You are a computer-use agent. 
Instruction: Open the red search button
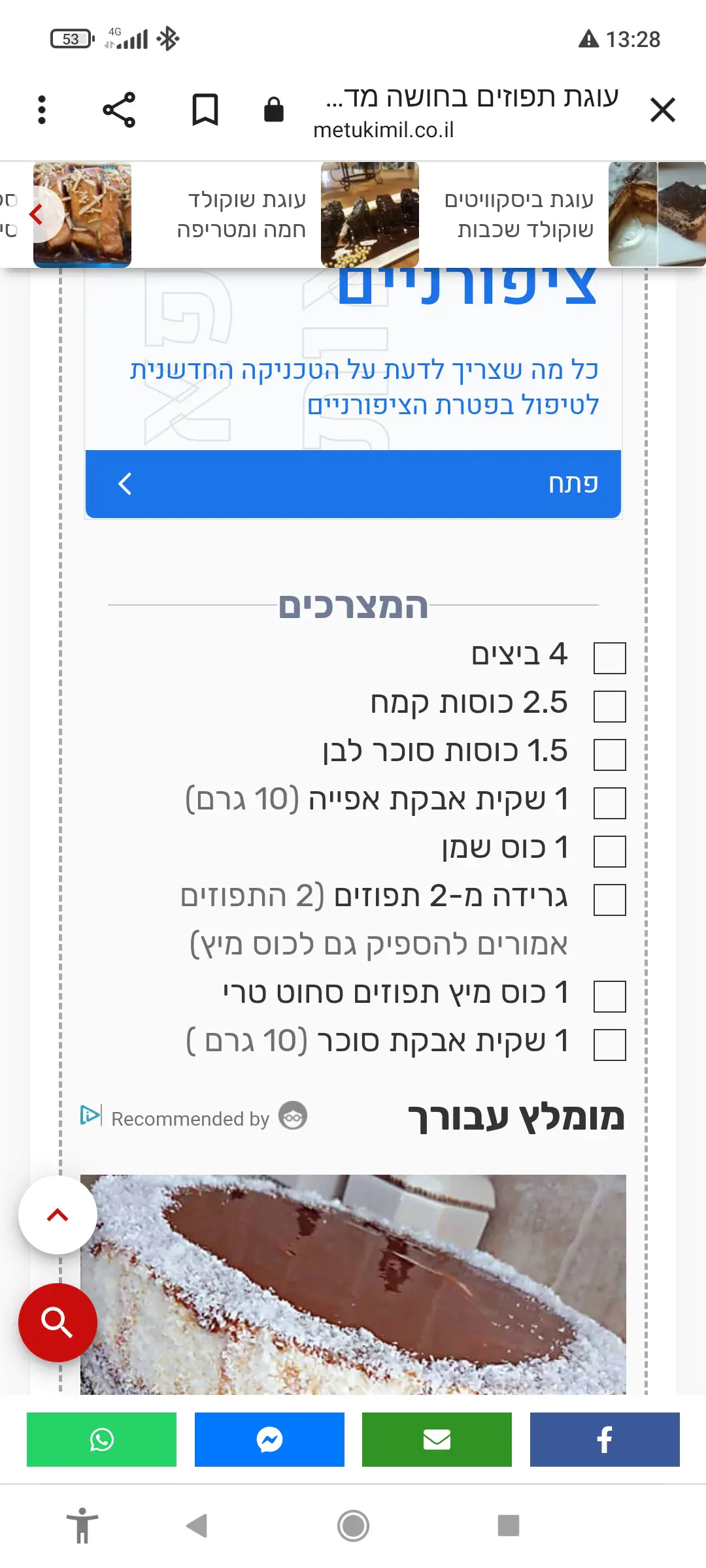[58, 1323]
